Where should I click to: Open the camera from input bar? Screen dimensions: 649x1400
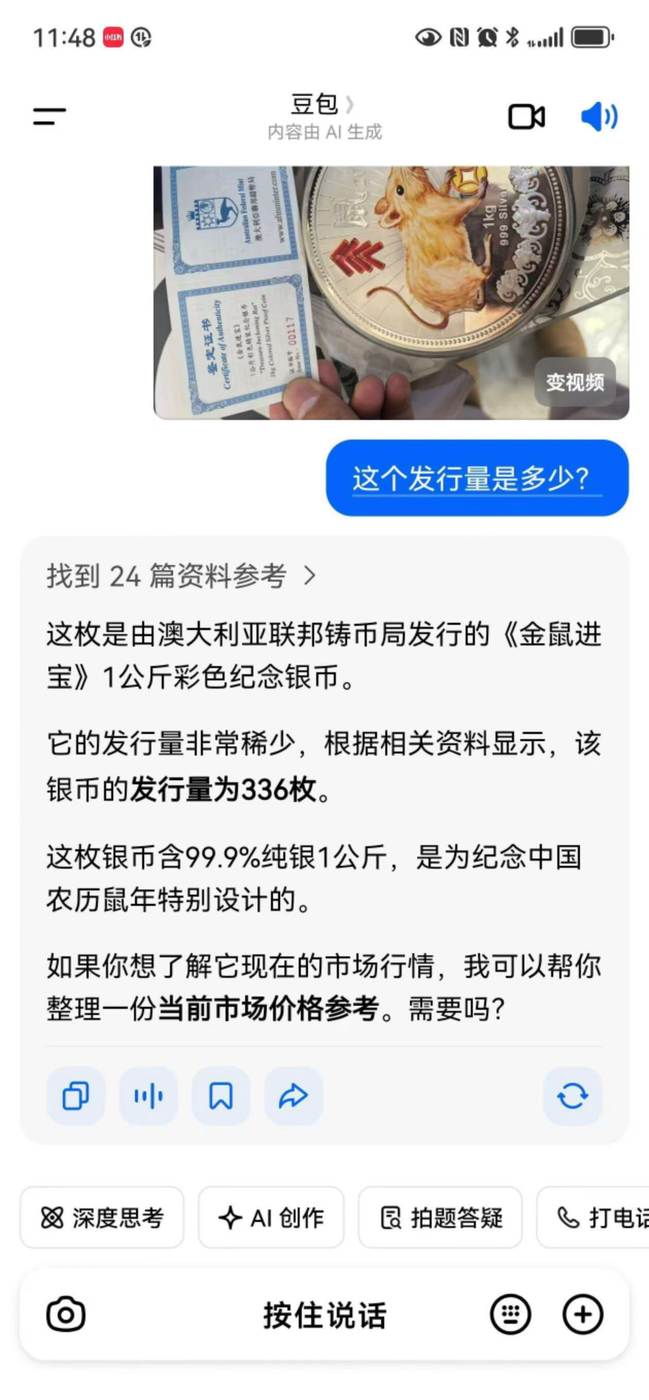pos(66,1314)
